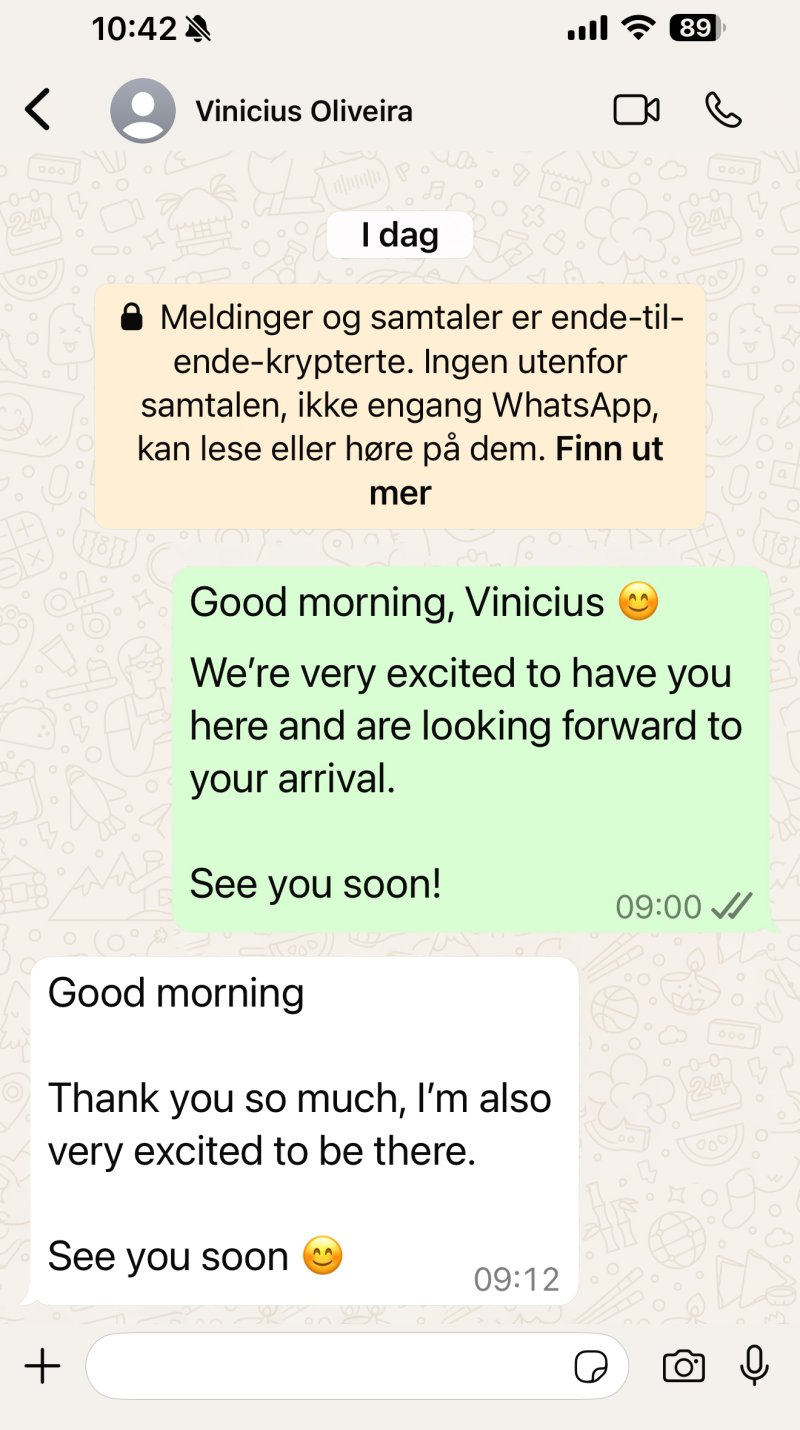Go back to the chat list
The height and width of the screenshot is (1430, 800).
38,110
